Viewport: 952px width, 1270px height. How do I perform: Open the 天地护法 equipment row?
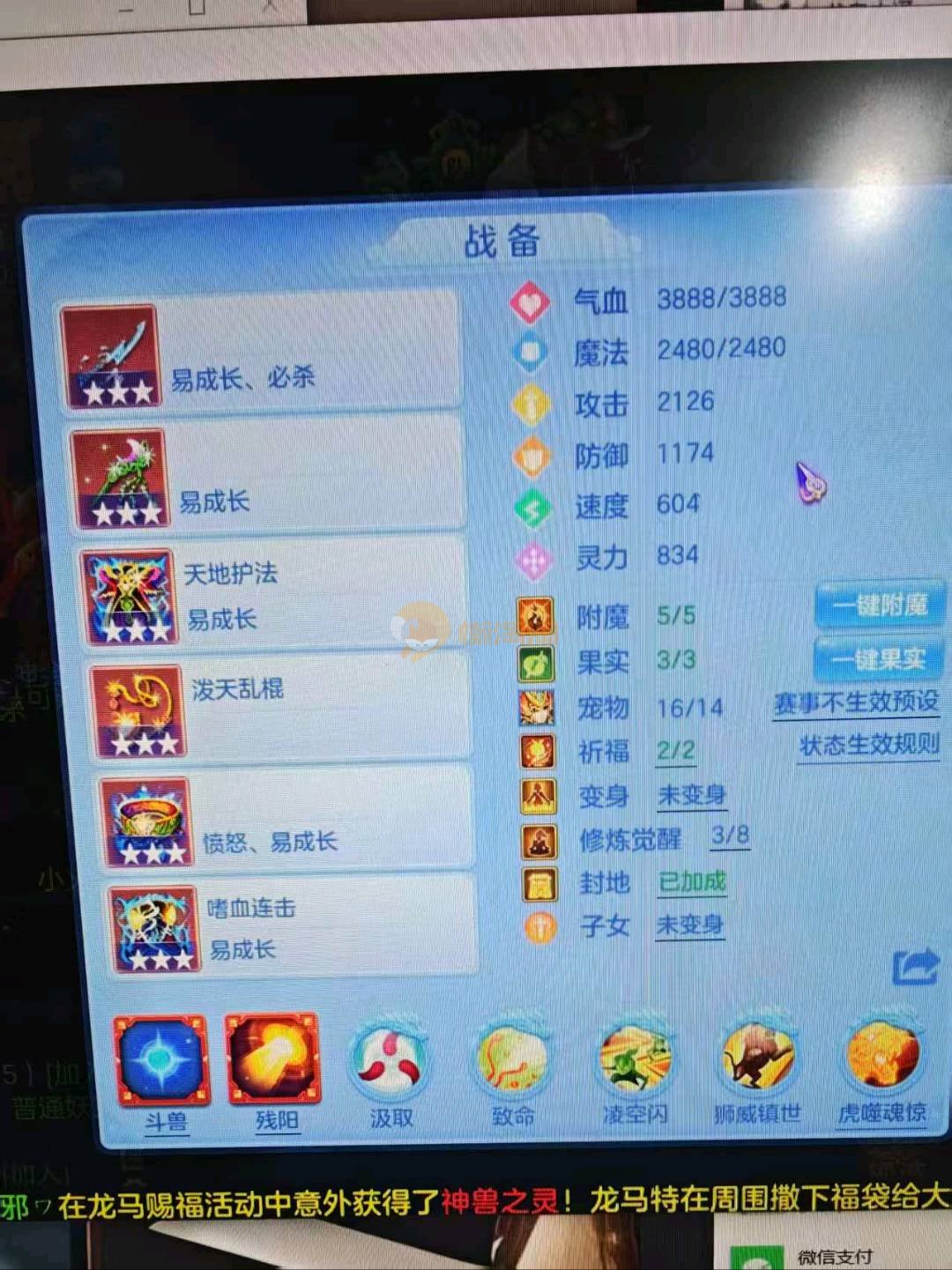coord(273,597)
